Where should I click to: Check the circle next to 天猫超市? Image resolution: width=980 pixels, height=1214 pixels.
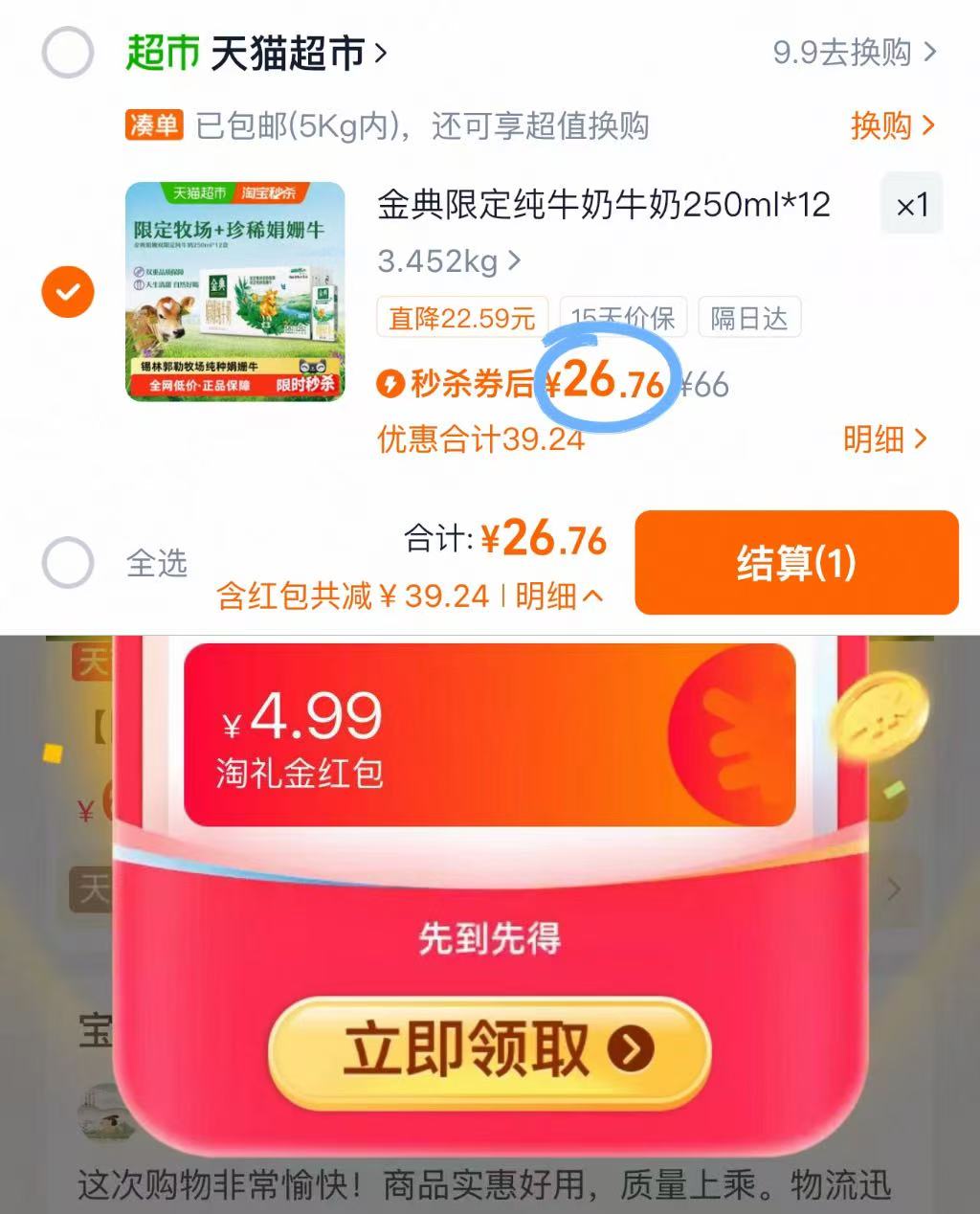tap(68, 53)
